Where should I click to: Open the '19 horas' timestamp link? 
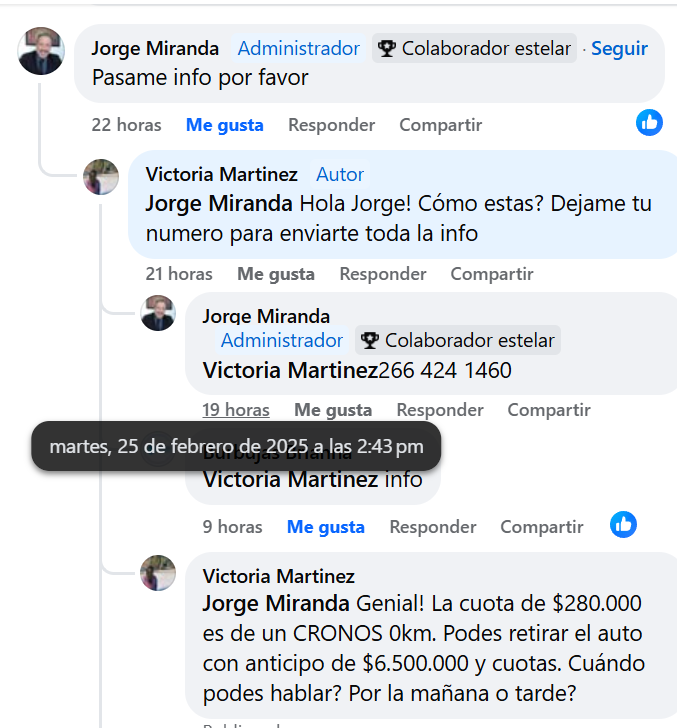click(x=236, y=410)
